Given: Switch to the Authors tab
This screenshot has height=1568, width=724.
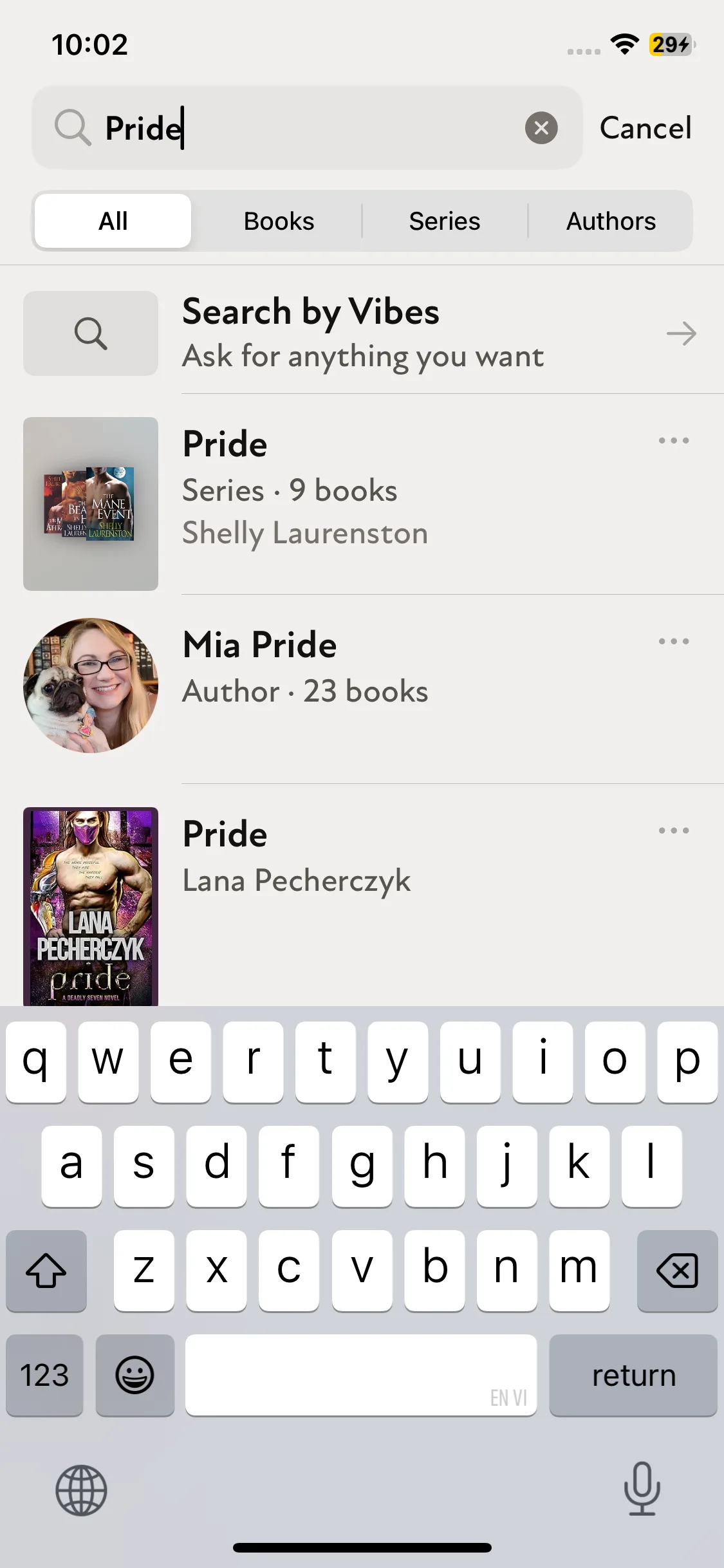Looking at the screenshot, I should point(611,221).
